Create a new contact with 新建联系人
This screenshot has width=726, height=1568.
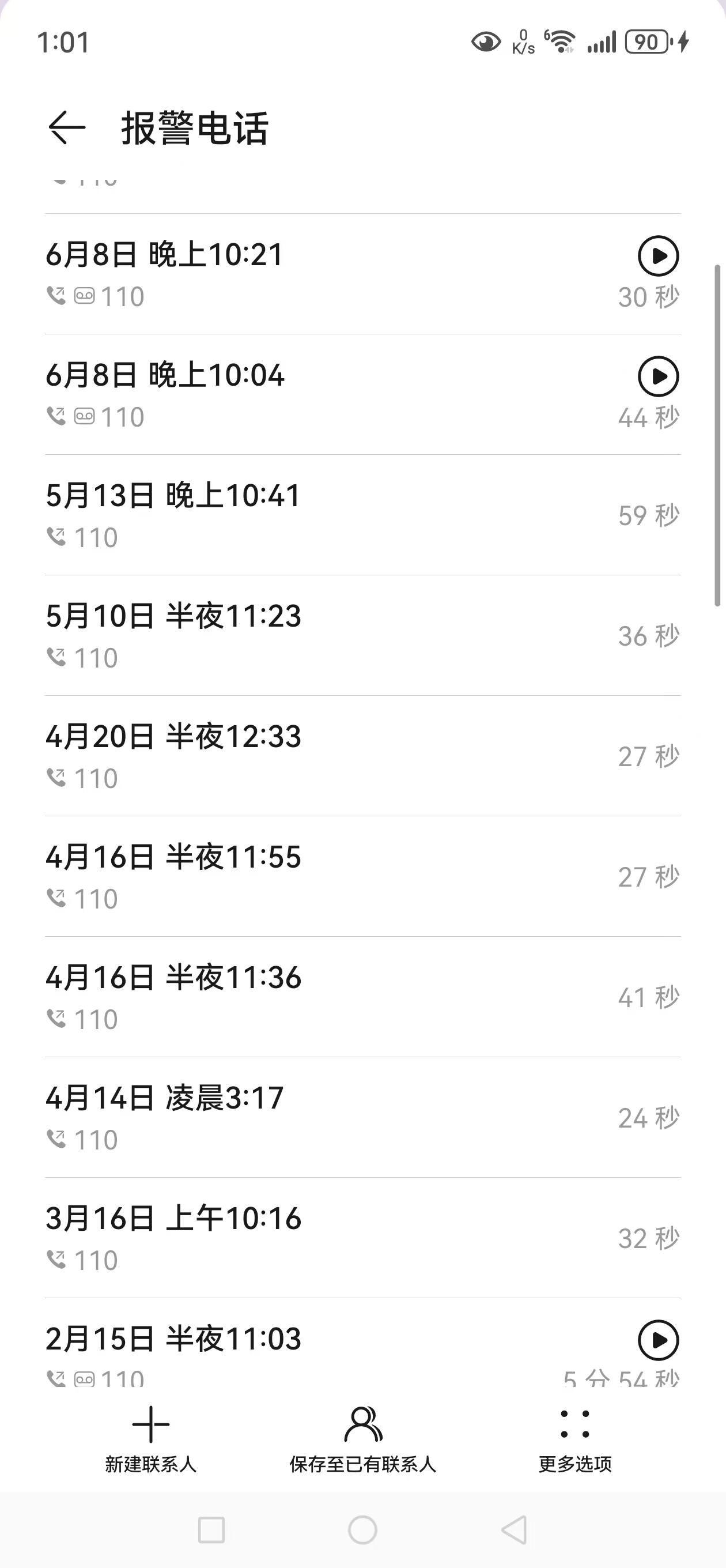click(150, 1441)
